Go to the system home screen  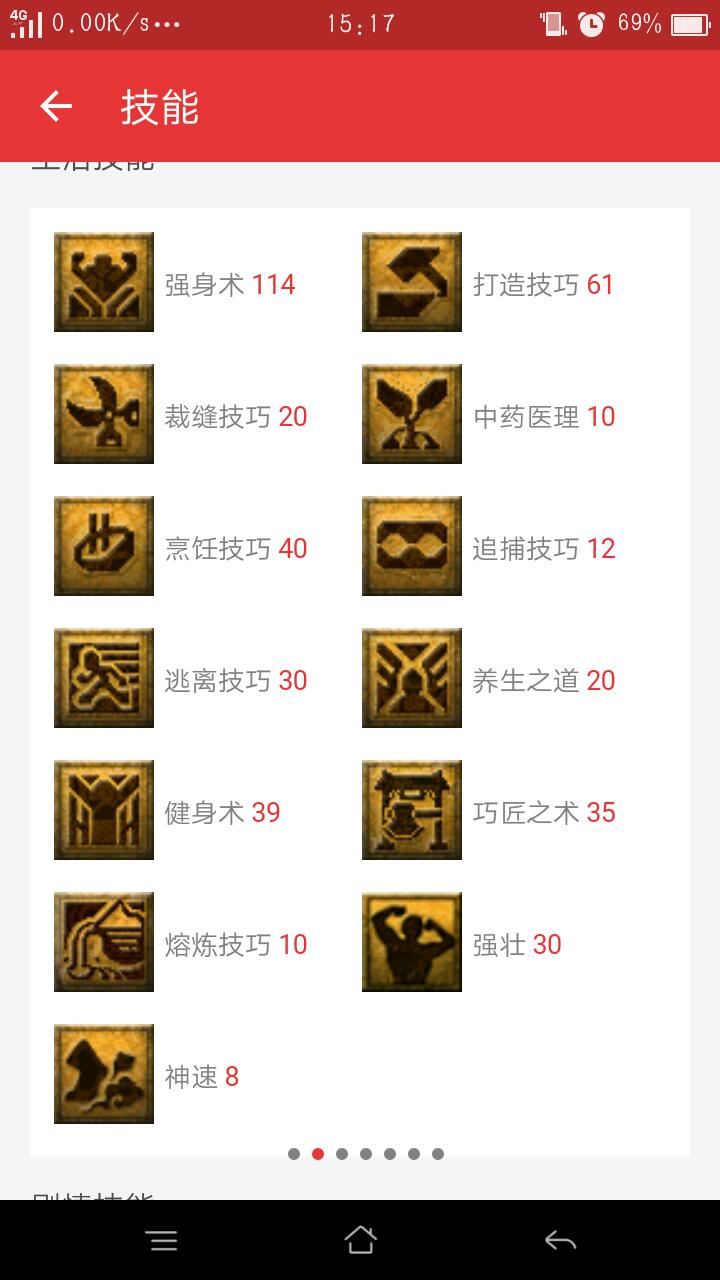(x=360, y=1241)
